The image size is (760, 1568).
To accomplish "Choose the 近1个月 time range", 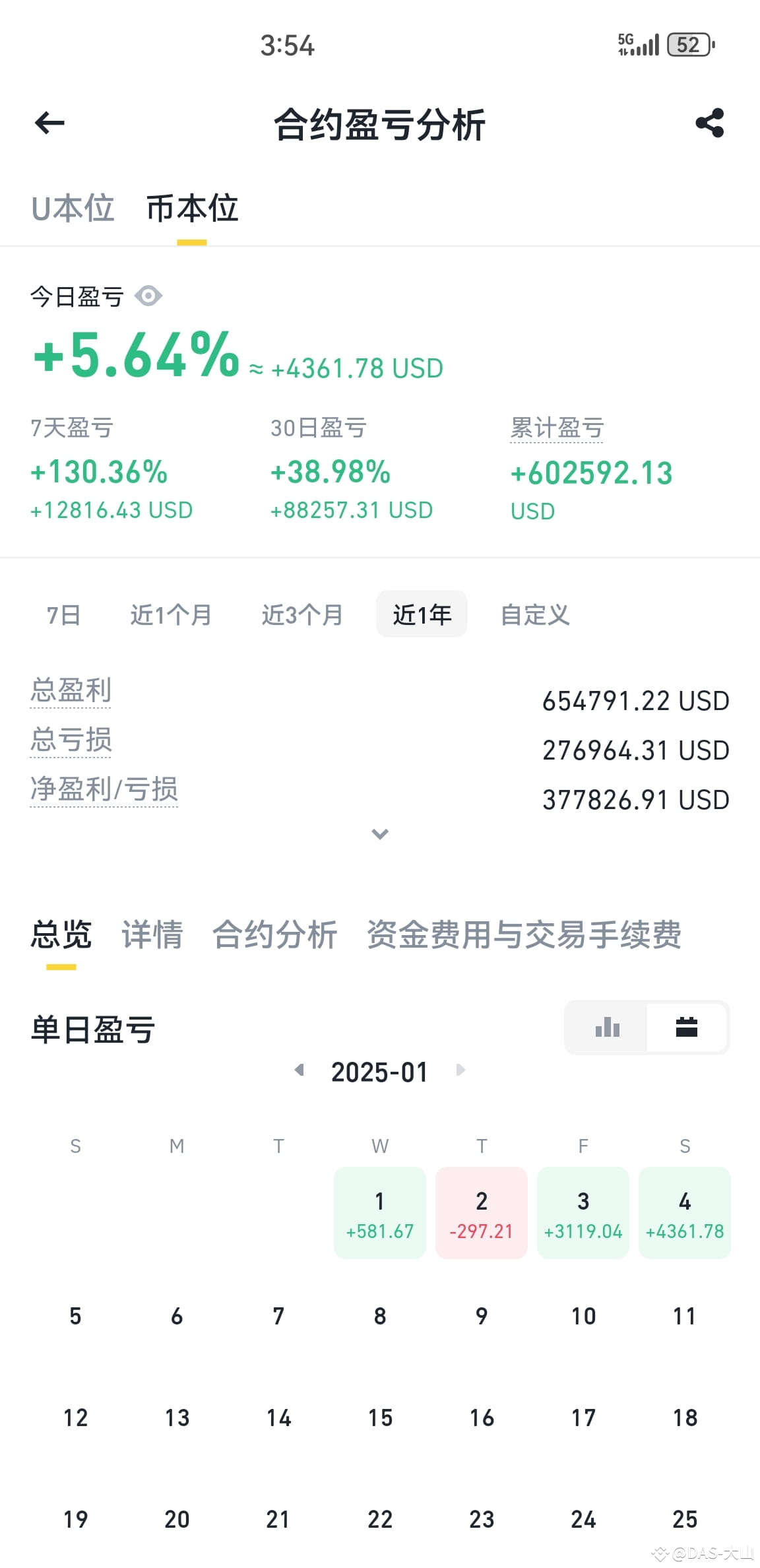I will [x=171, y=614].
